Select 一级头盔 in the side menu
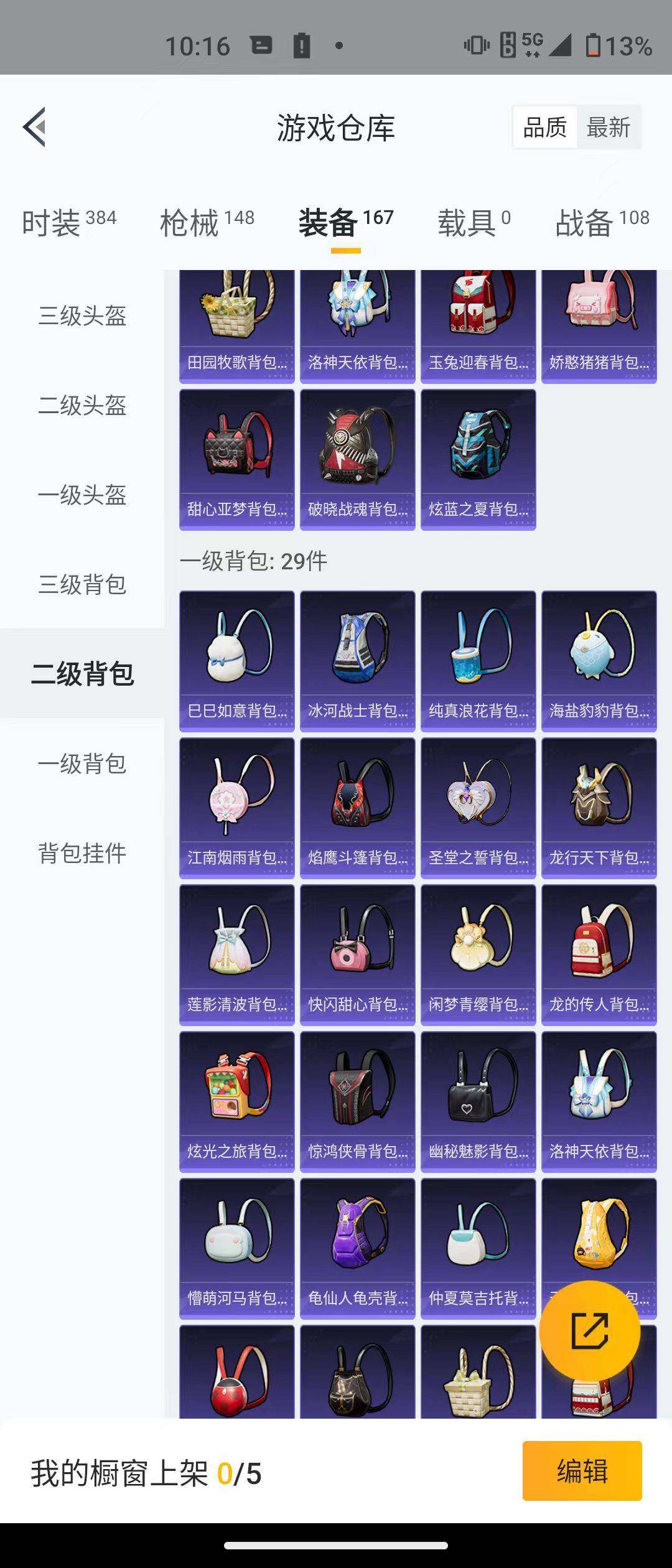This screenshot has height=1568, width=672. pyautogui.click(x=82, y=495)
